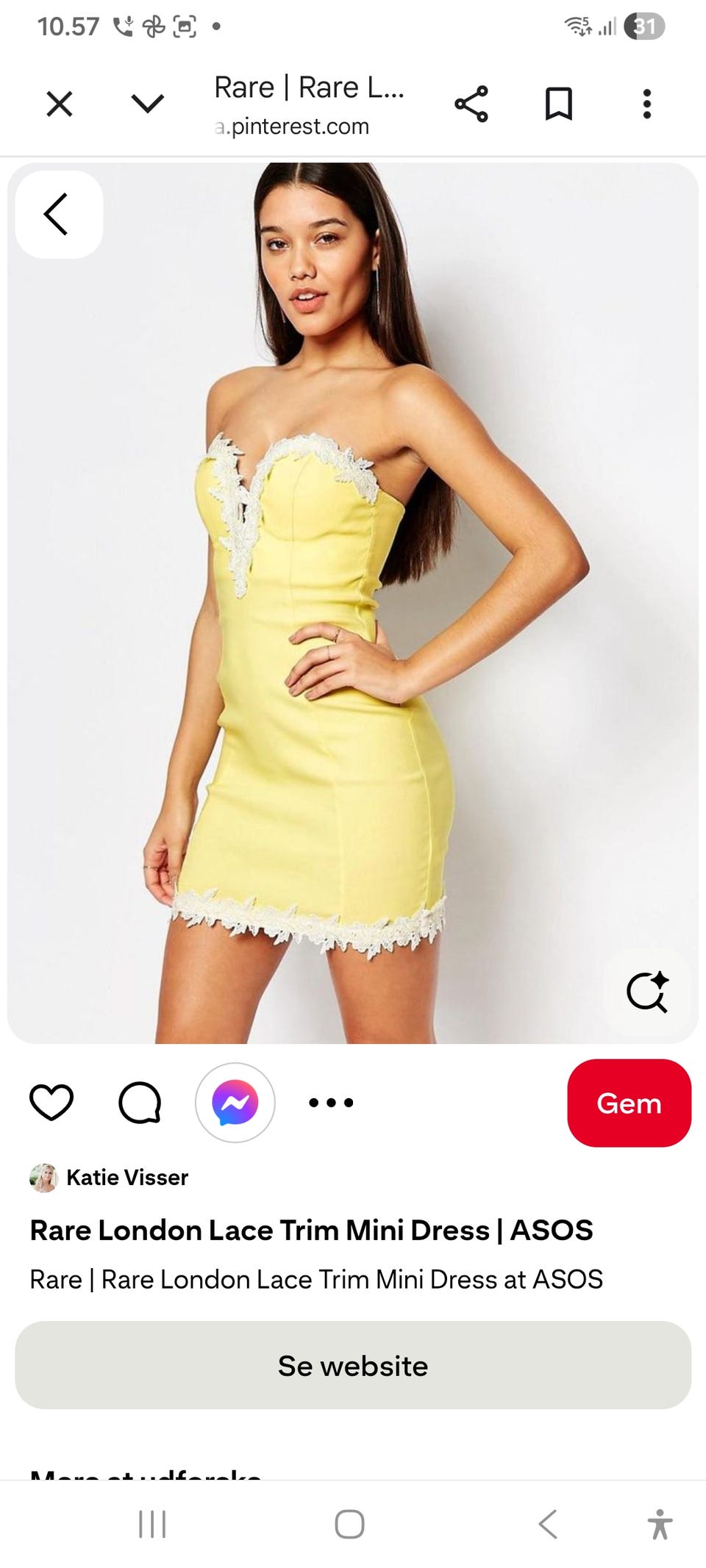Screen dimensions: 706x1568
Task: Like this pin with the heart
Action: pos(51,1103)
